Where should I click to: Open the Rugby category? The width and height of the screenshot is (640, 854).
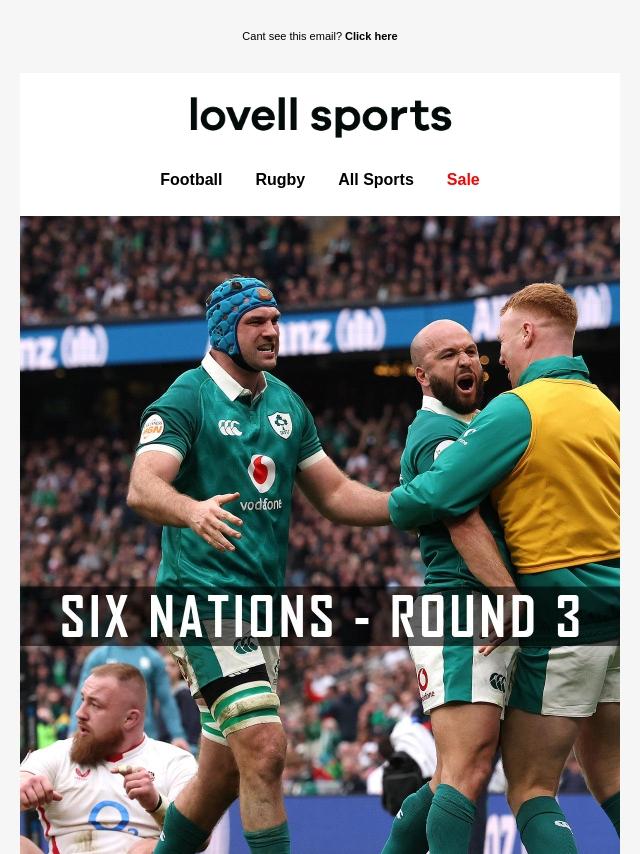280,180
